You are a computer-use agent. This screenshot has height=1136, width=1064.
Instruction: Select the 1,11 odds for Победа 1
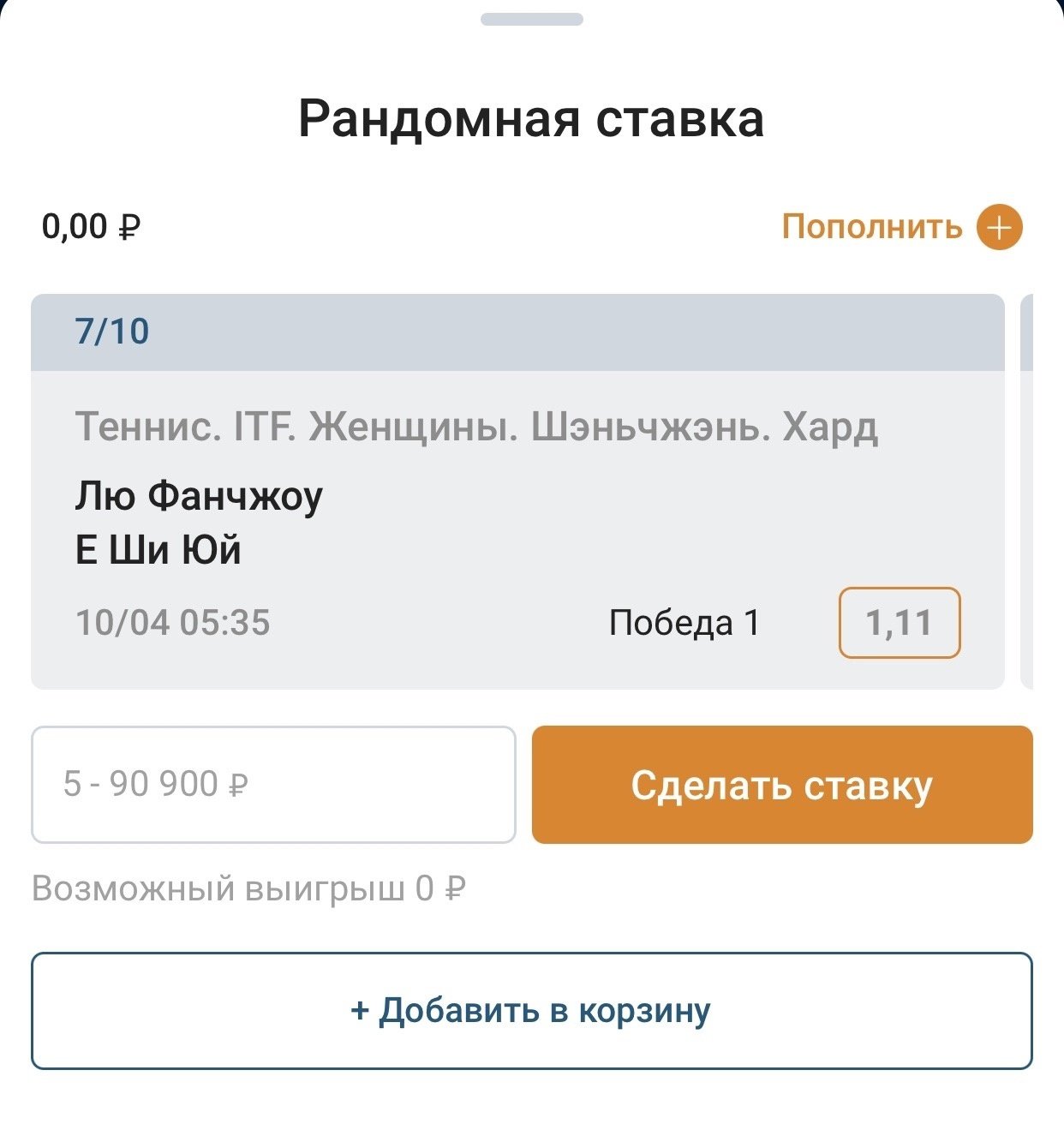[x=899, y=623]
